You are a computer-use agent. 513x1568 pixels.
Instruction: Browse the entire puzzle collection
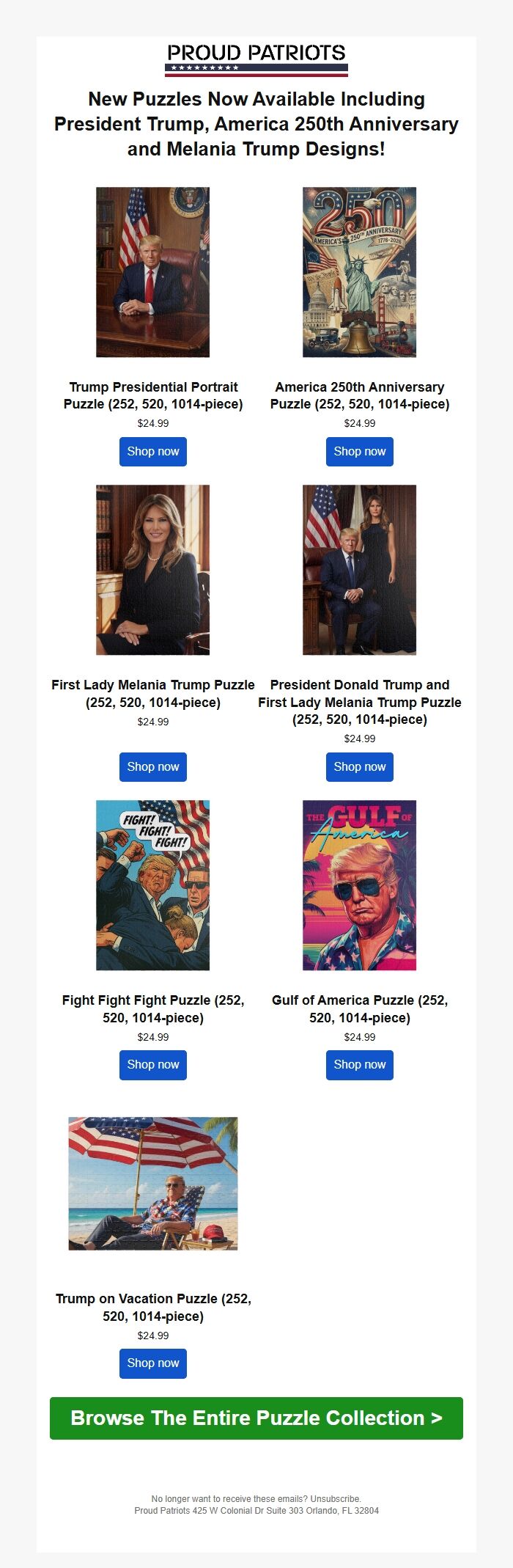256,1418
